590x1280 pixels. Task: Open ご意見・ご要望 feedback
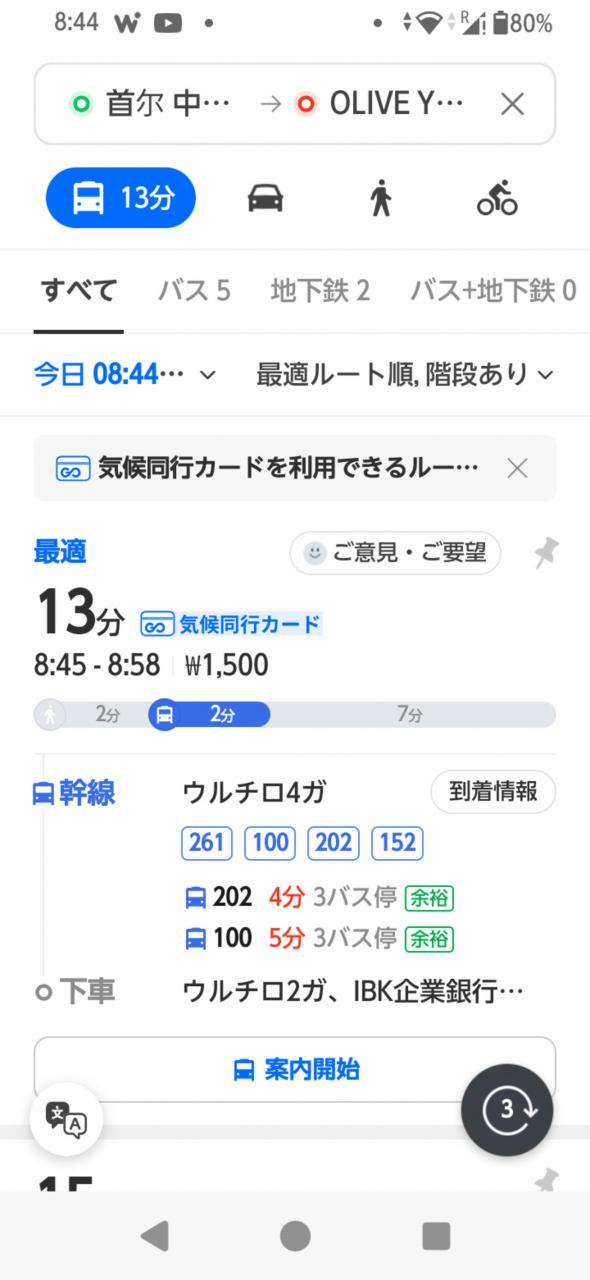pyautogui.click(x=396, y=553)
